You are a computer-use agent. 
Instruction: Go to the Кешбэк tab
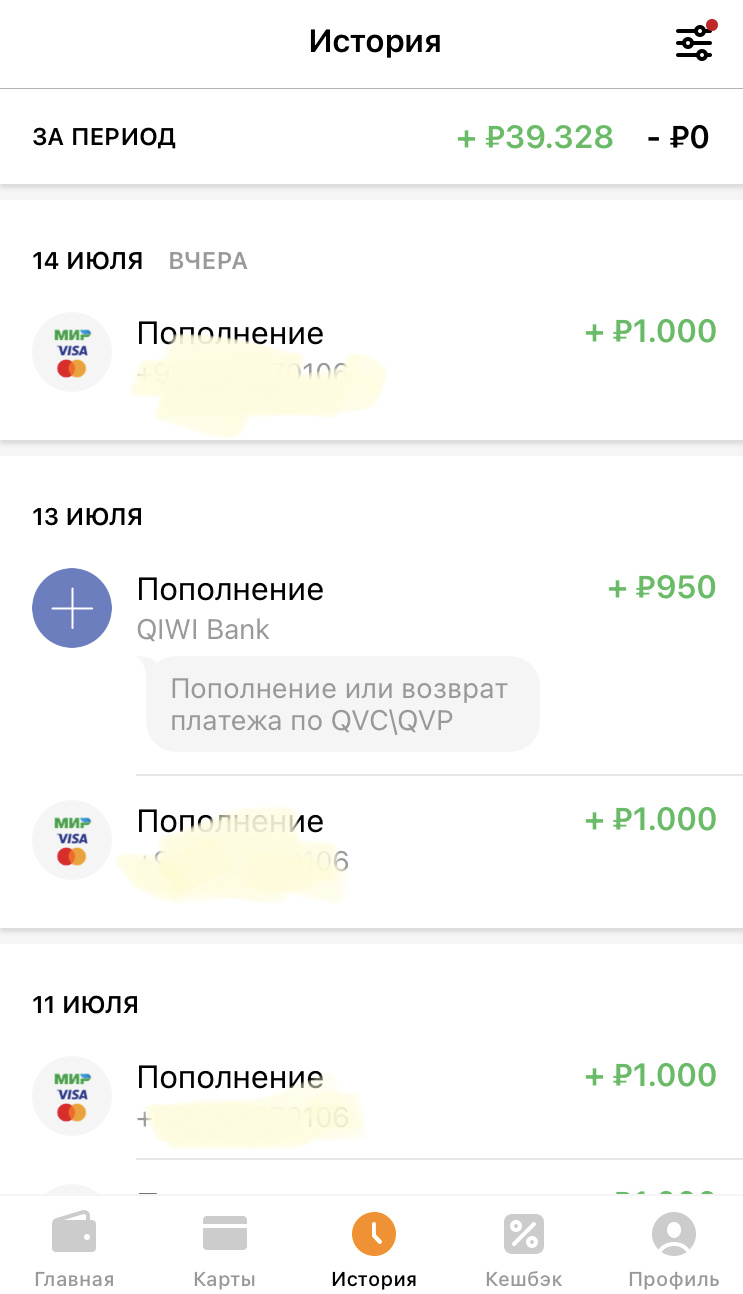click(523, 1250)
